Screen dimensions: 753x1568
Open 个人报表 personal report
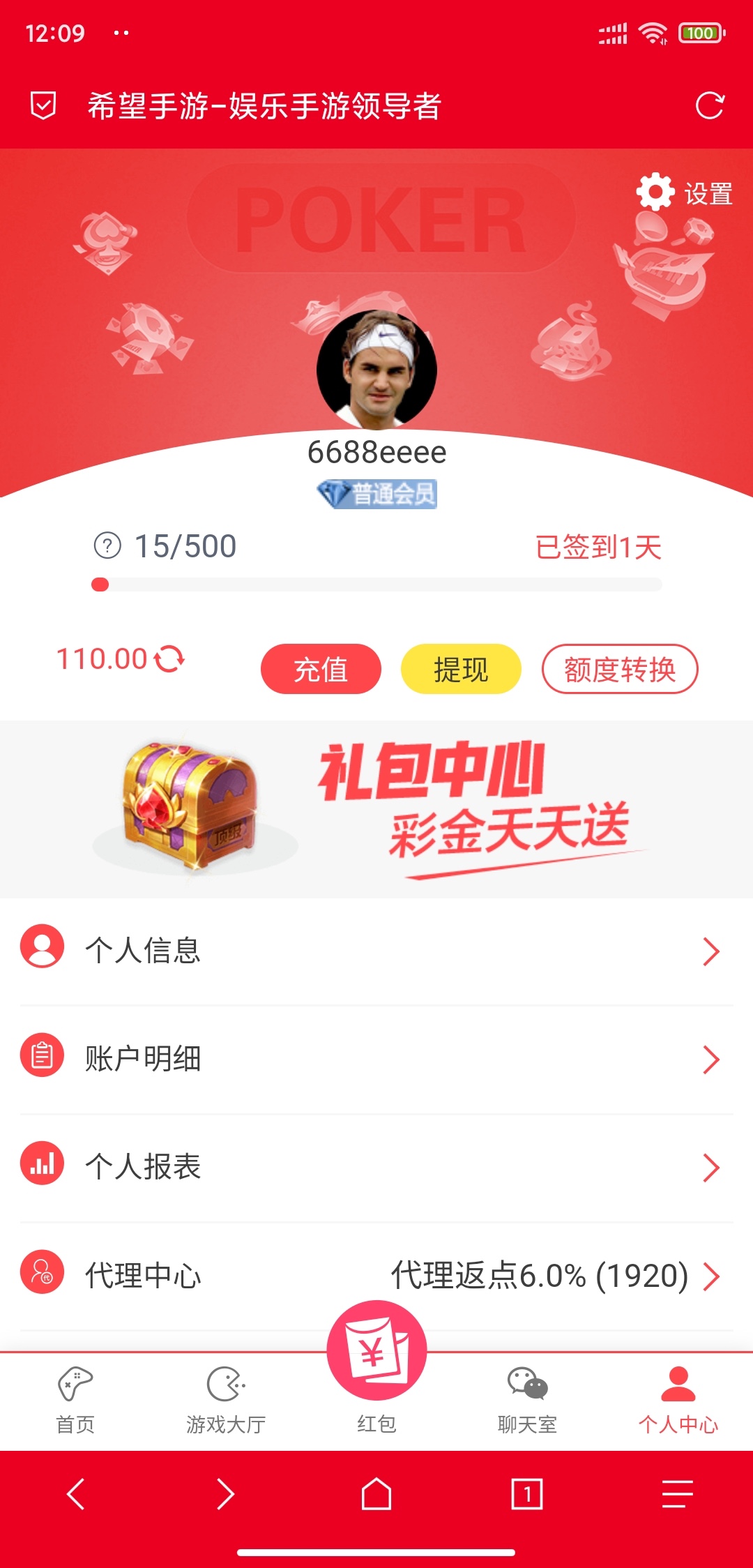[x=376, y=1167]
